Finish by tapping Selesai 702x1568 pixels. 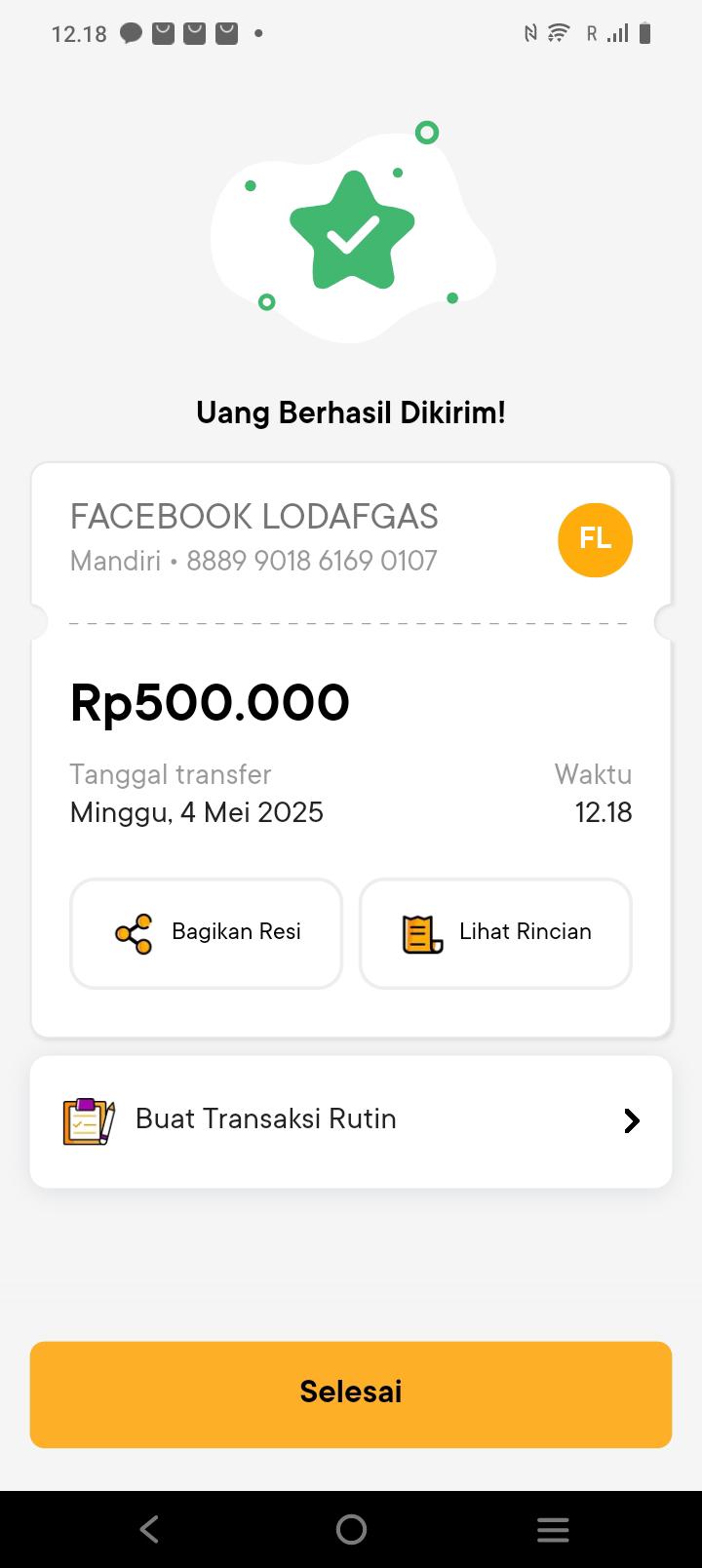click(x=351, y=1393)
